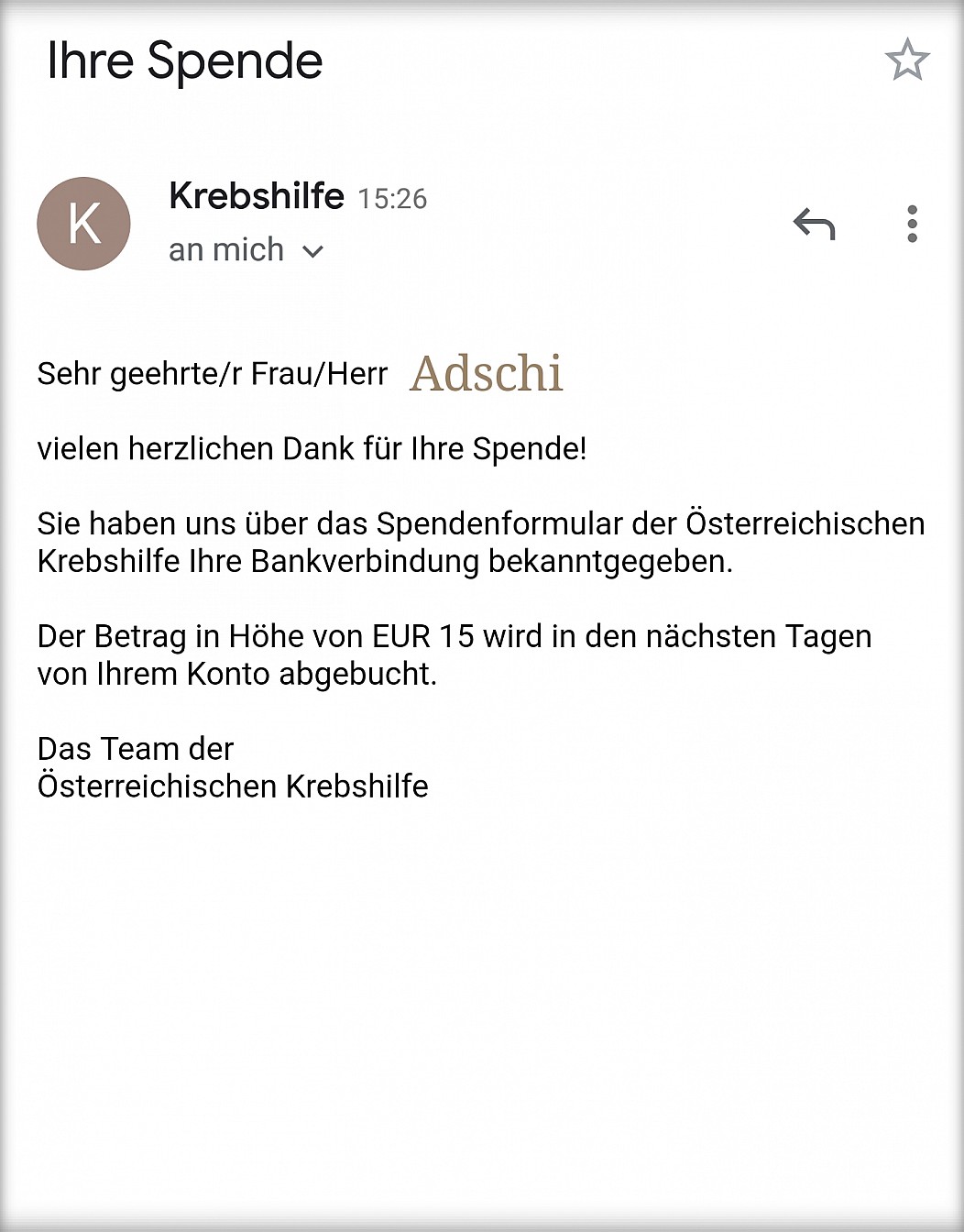Viewport: 964px width, 1232px height.
Task: Reply to the Krebshilfe email
Action: coord(814,224)
